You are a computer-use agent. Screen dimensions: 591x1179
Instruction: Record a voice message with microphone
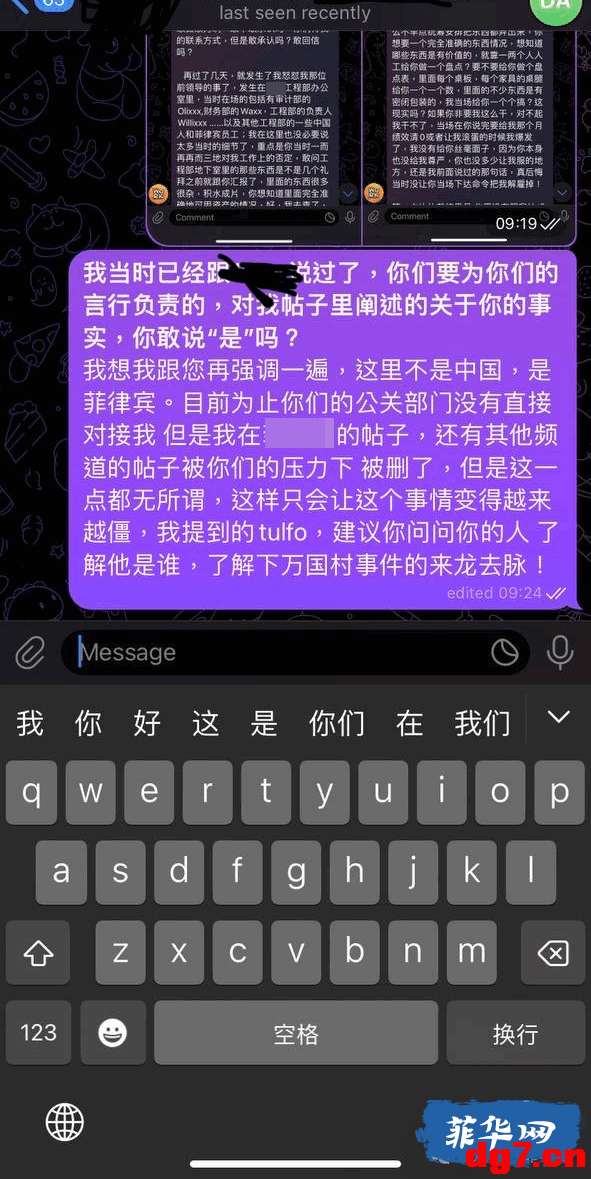click(x=559, y=653)
